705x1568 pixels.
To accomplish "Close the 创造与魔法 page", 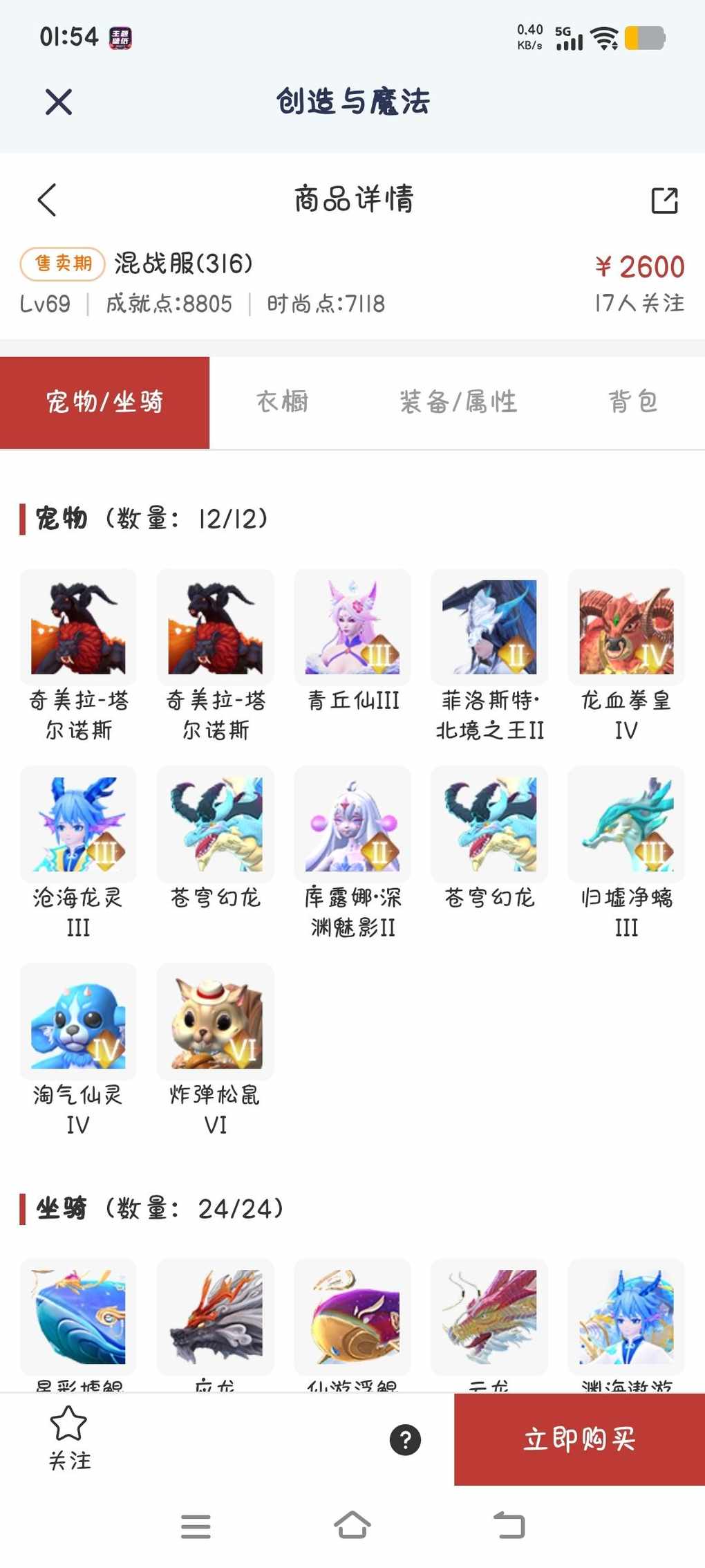I will (x=59, y=102).
